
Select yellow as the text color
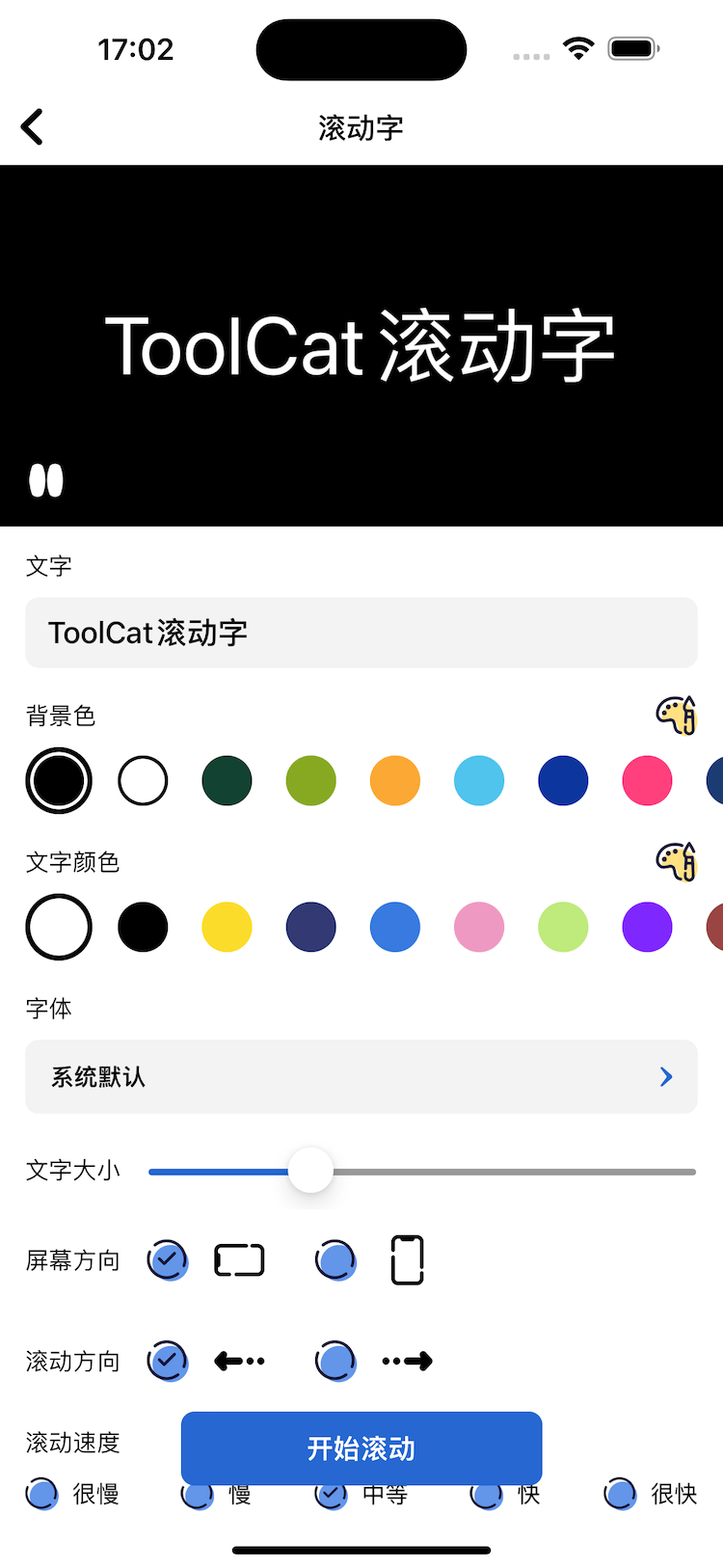point(227,928)
